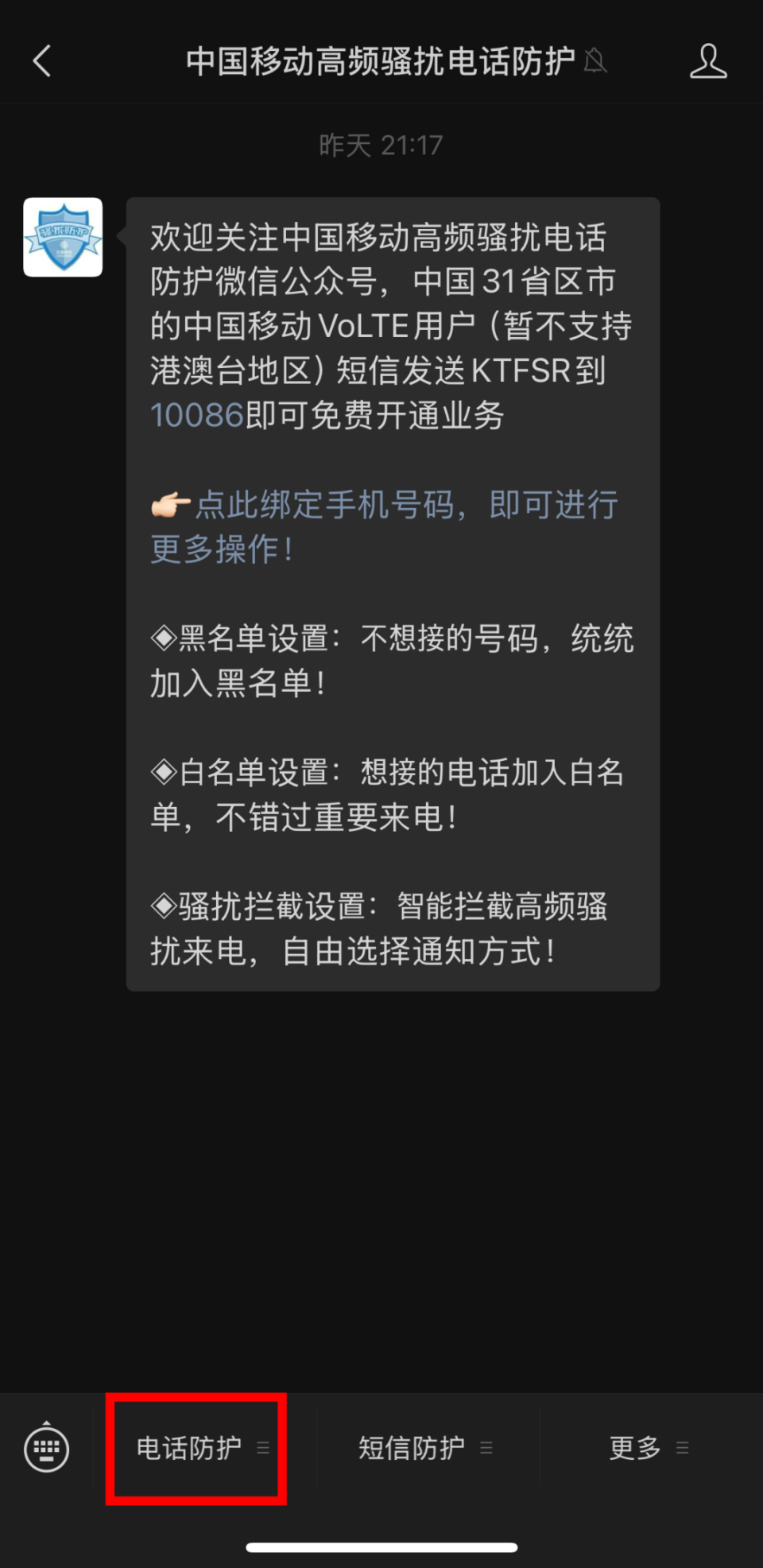Expand submenu of 更多
This screenshot has width=763, height=1568.
[x=682, y=1449]
